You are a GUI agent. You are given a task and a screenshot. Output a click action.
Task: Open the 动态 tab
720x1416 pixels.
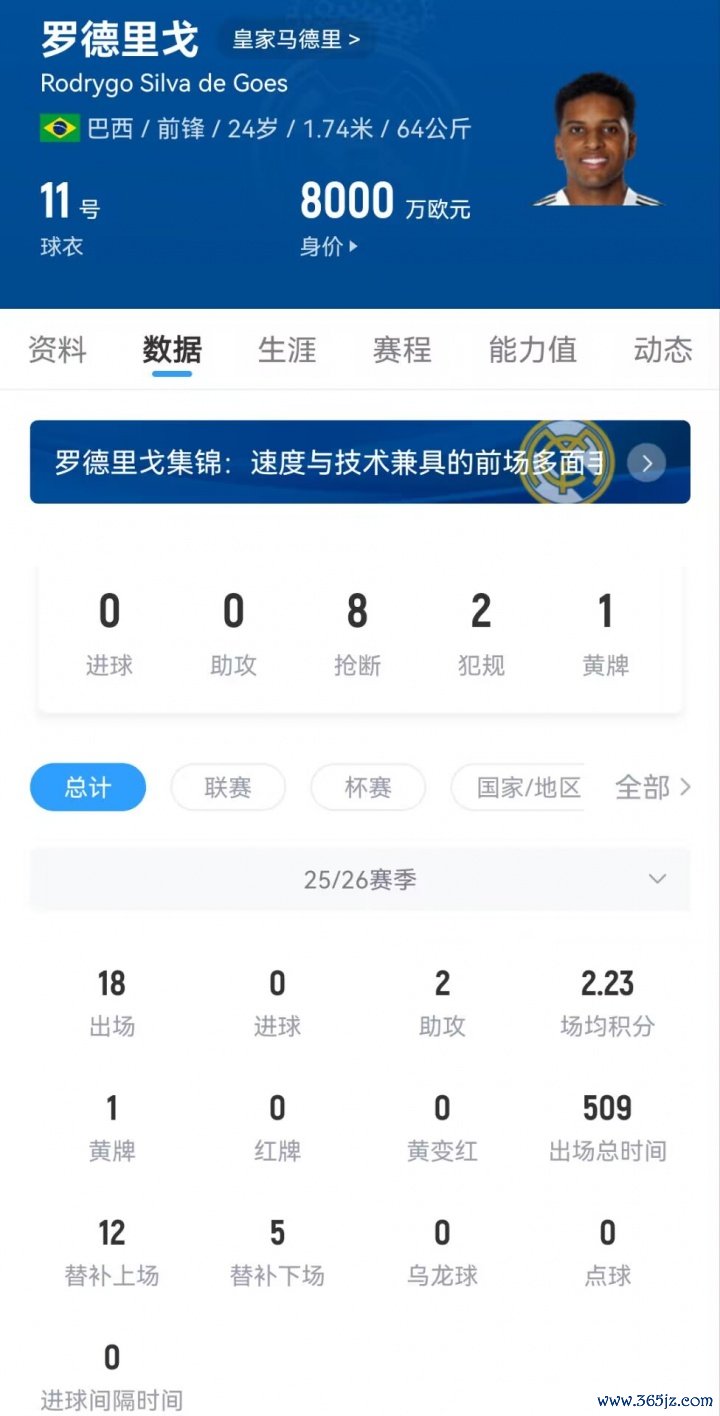662,349
